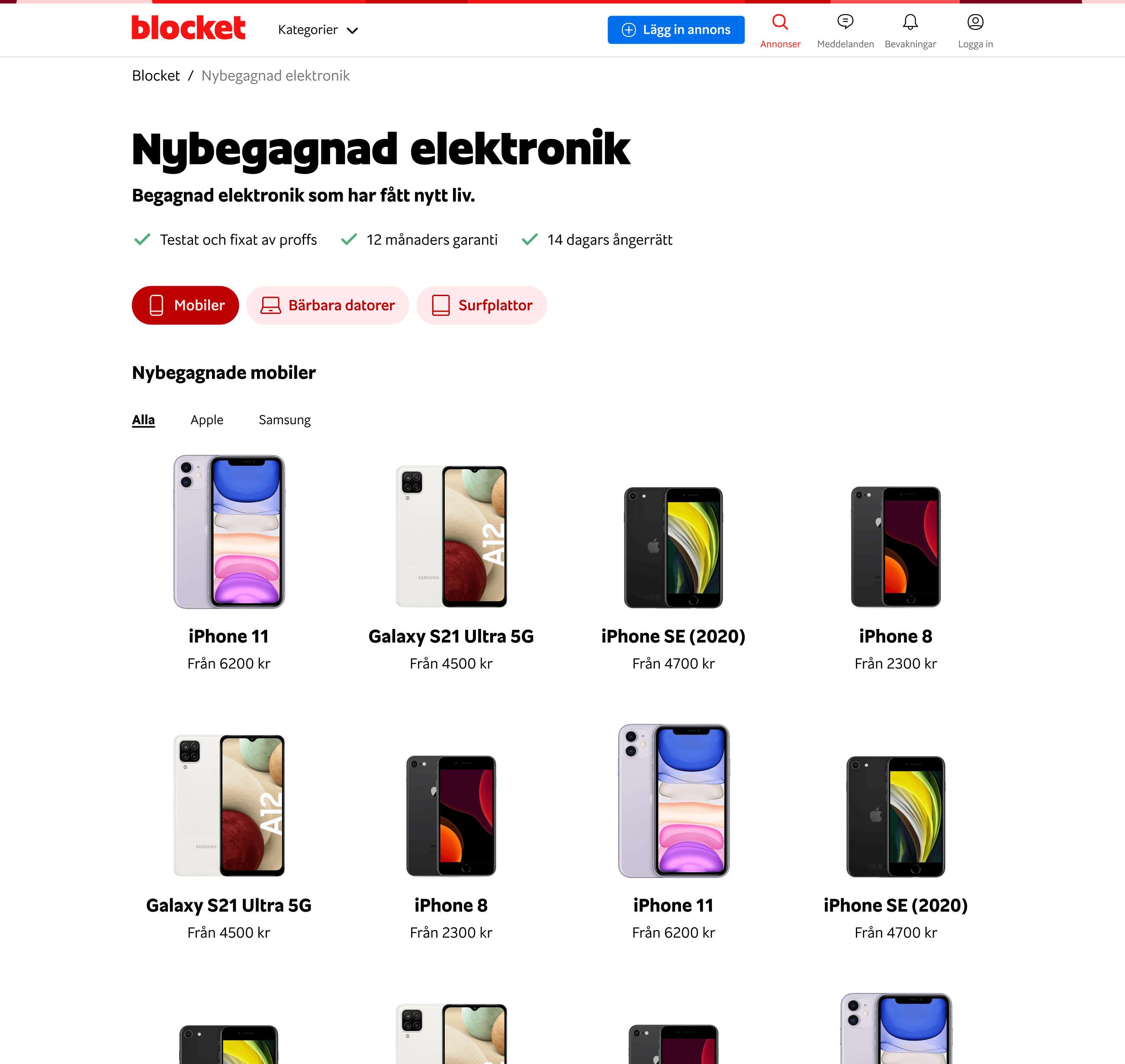The height and width of the screenshot is (1064, 1125).
Task: Open Annonser search
Action: (780, 31)
